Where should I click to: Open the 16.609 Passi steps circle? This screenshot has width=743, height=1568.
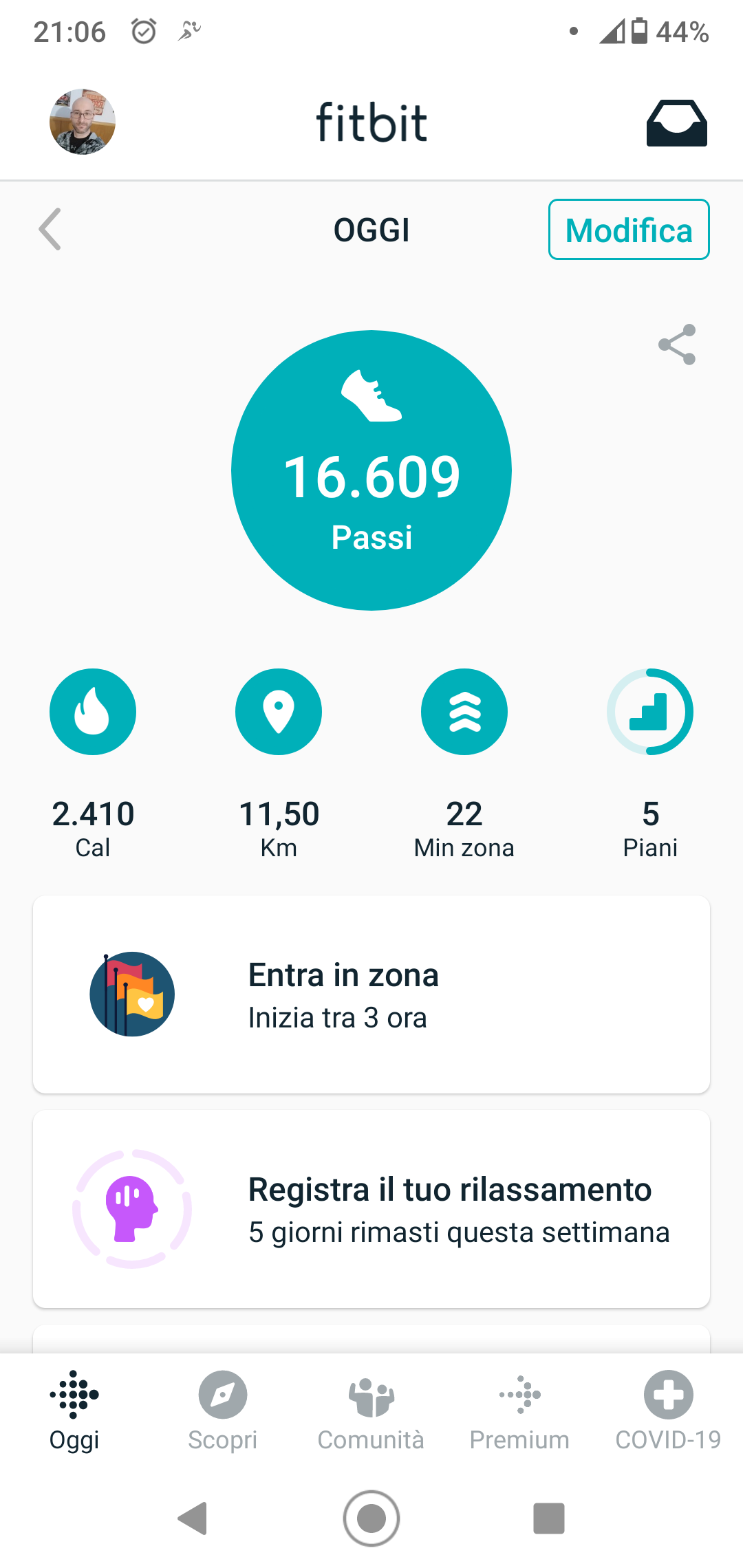371,471
